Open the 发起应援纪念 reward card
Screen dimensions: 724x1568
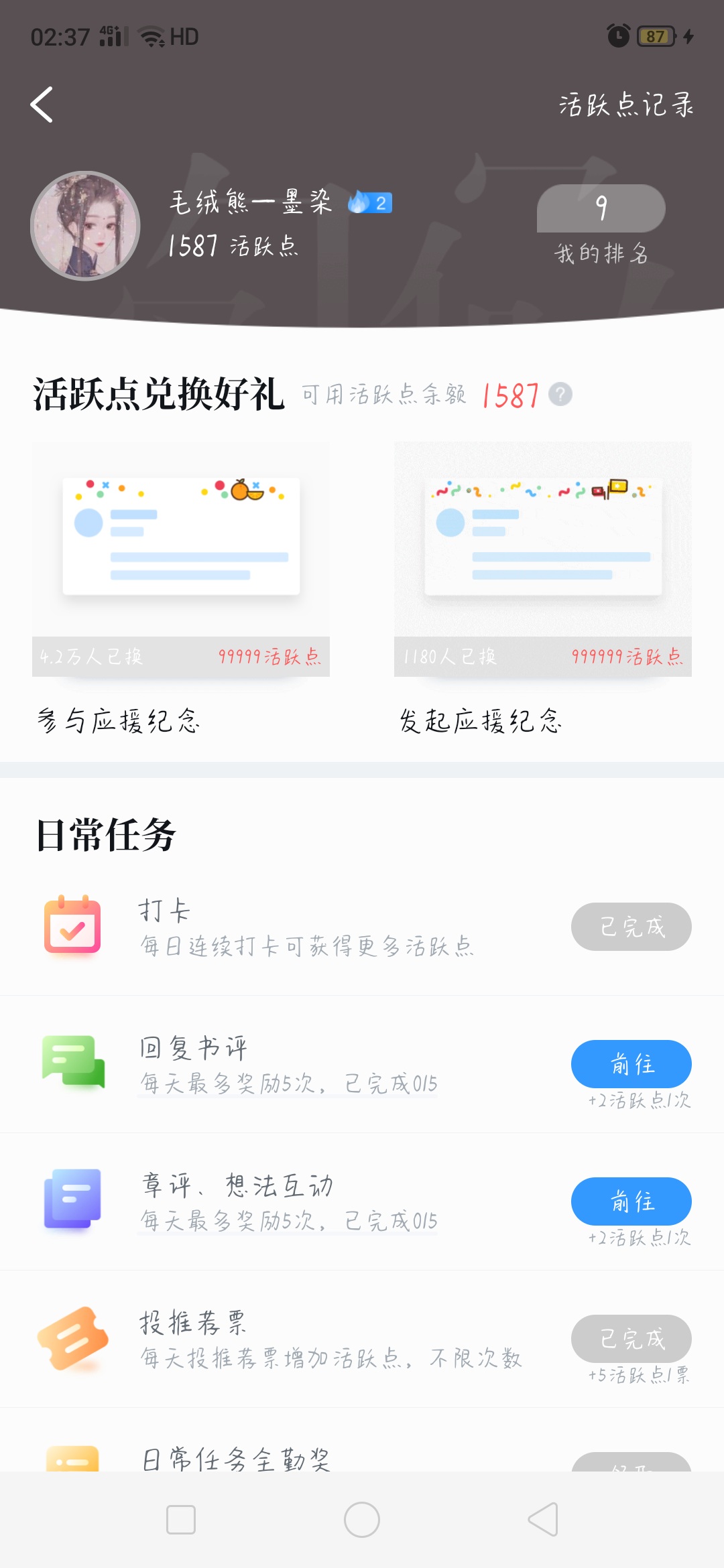coord(543,589)
